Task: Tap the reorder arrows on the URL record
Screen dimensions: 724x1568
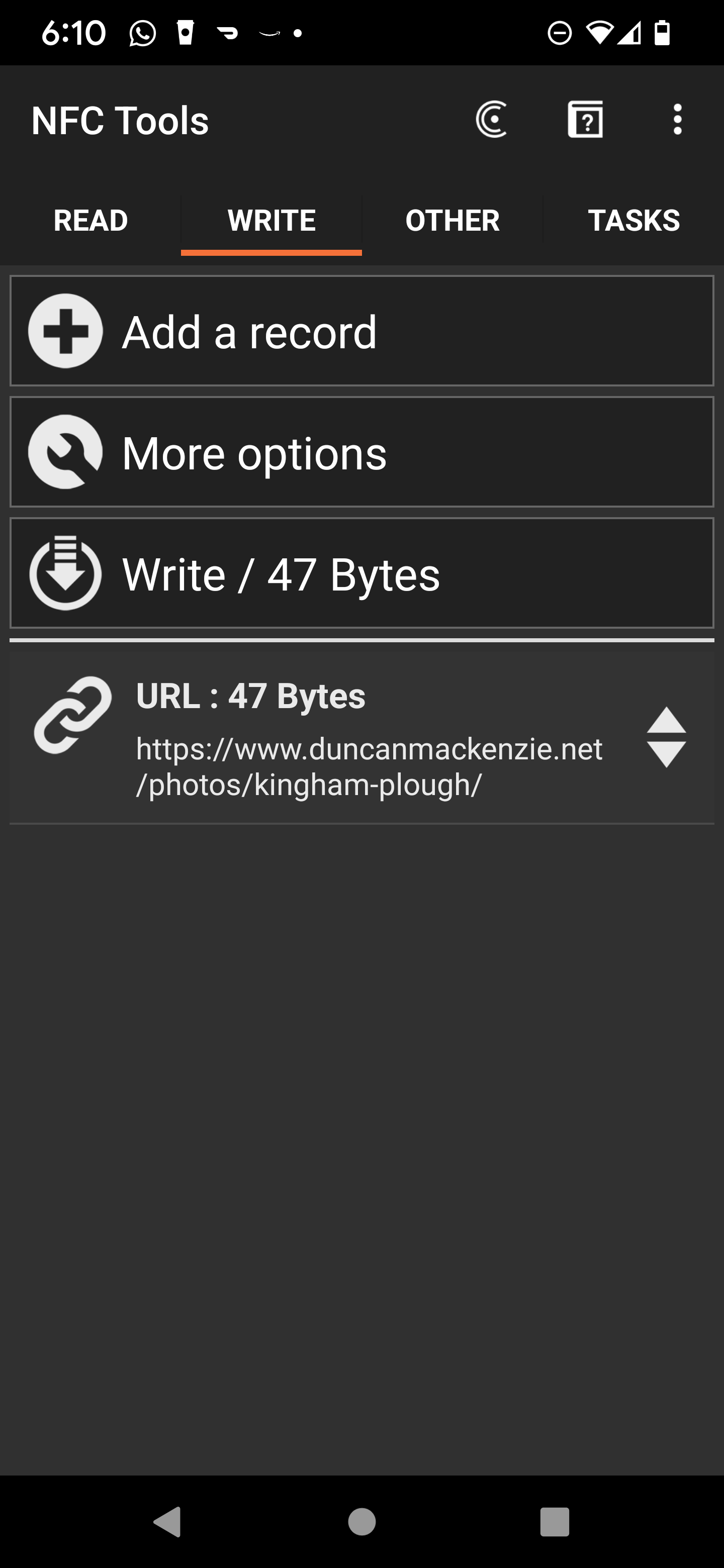Action: click(x=666, y=737)
